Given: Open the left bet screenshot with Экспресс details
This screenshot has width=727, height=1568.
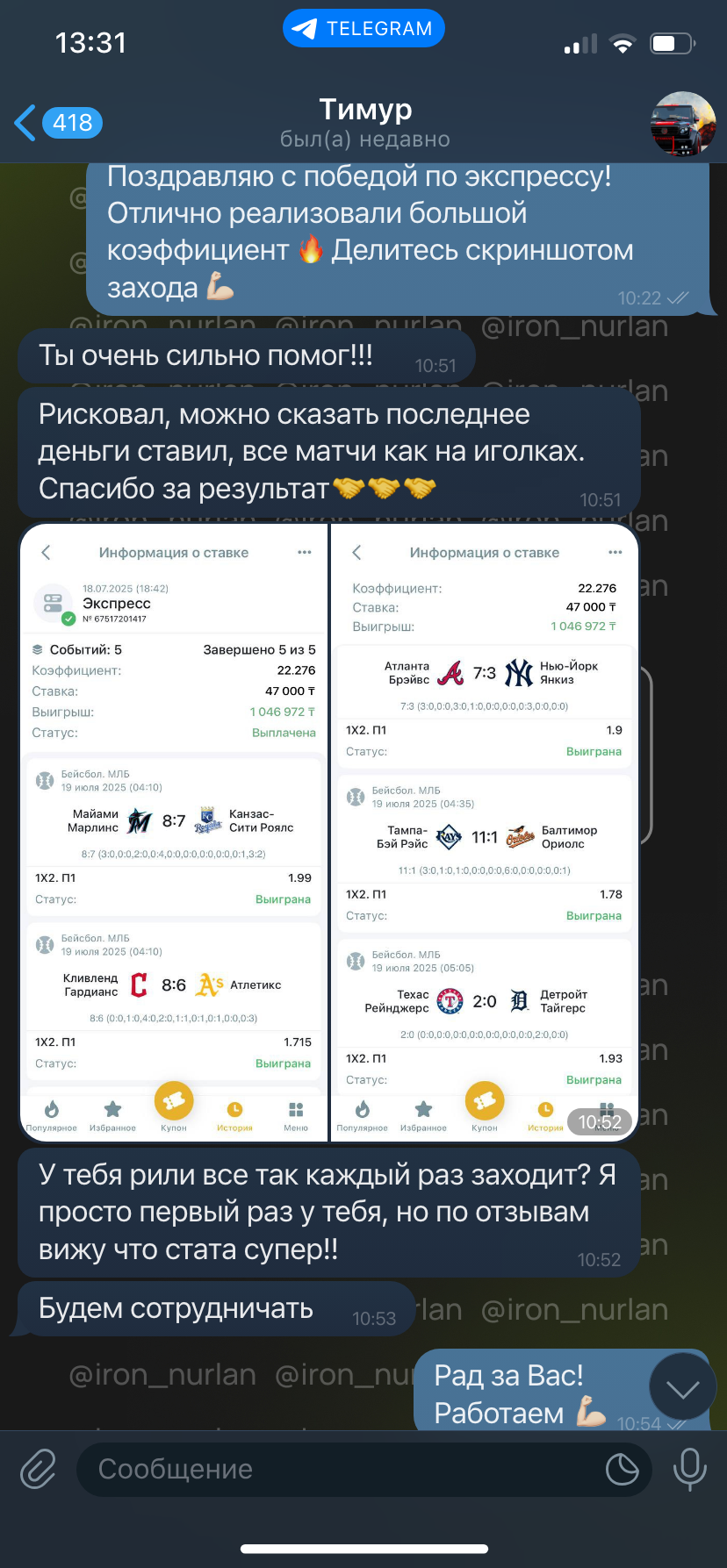Looking at the screenshot, I should click(x=173, y=832).
